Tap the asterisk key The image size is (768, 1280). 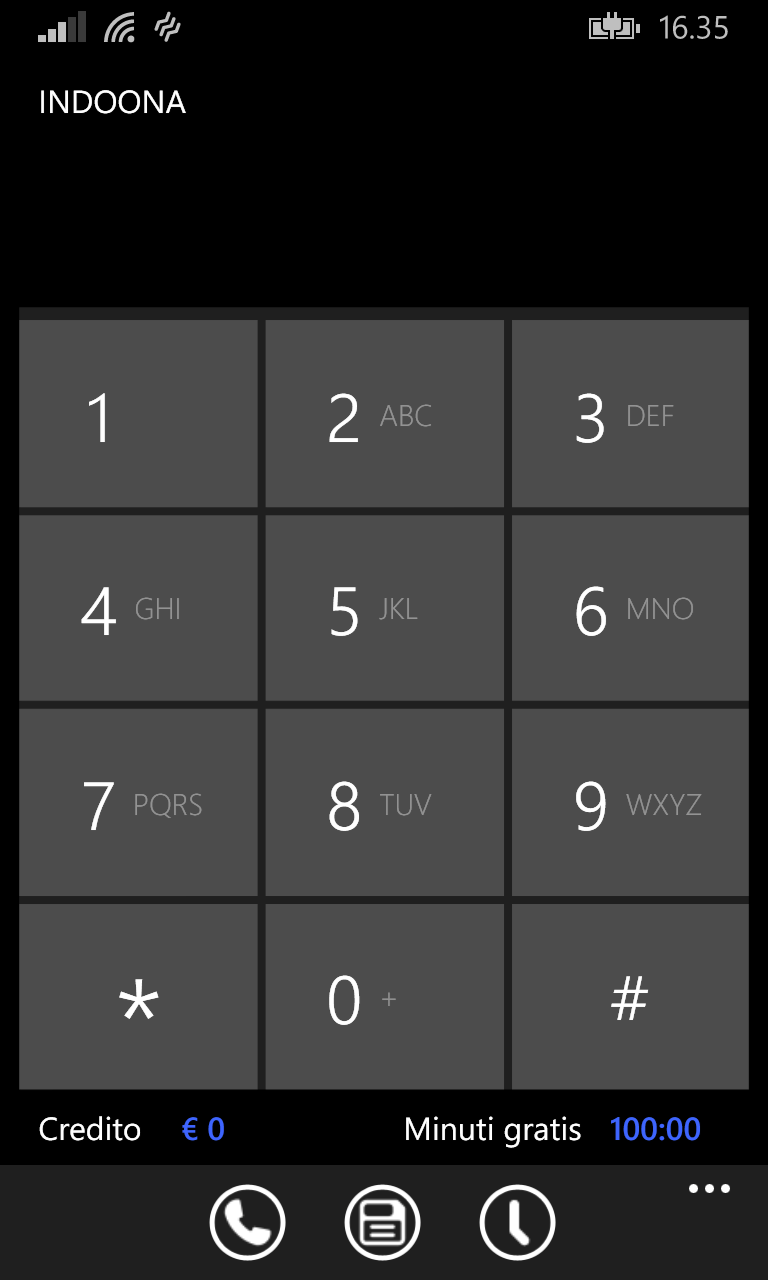pyautogui.click(x=138, y=997)
